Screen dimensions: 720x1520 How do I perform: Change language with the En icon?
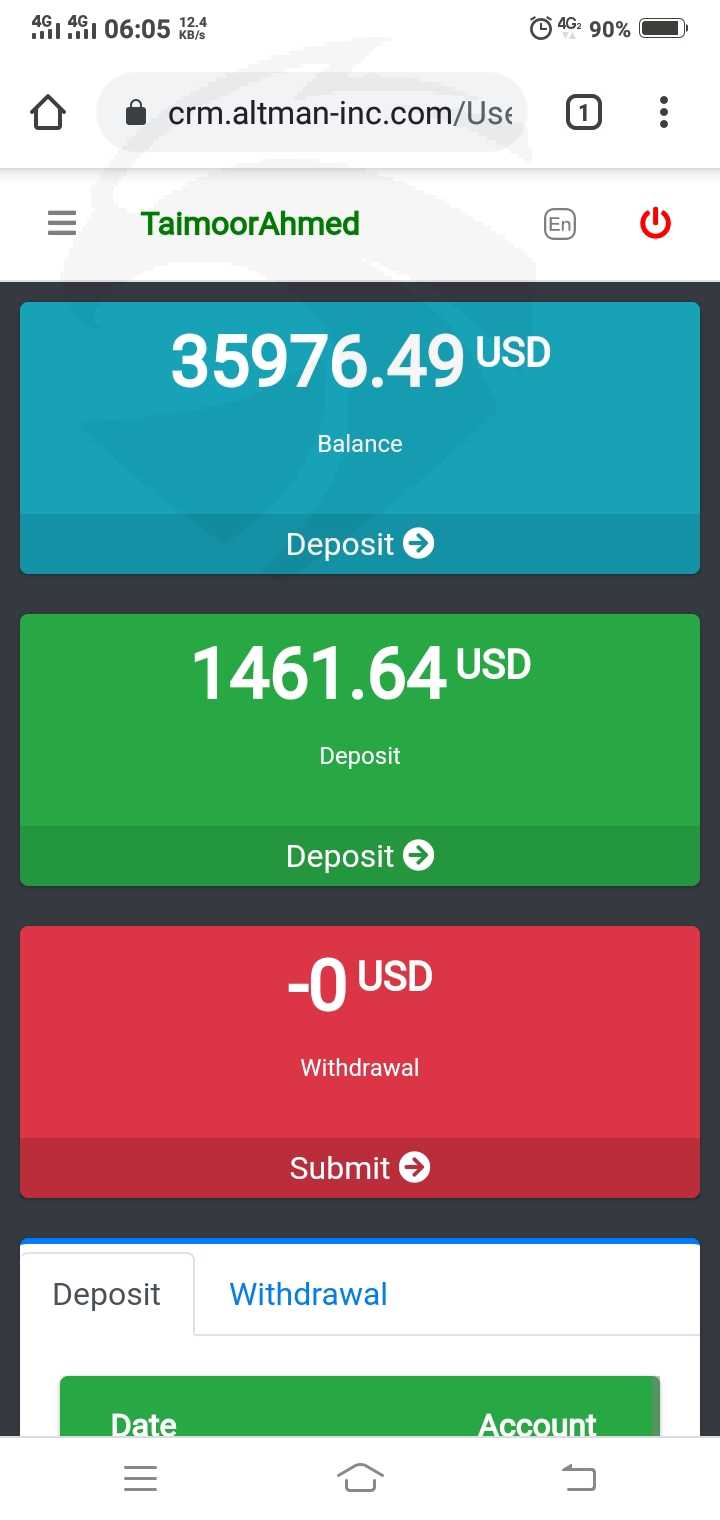560,224
